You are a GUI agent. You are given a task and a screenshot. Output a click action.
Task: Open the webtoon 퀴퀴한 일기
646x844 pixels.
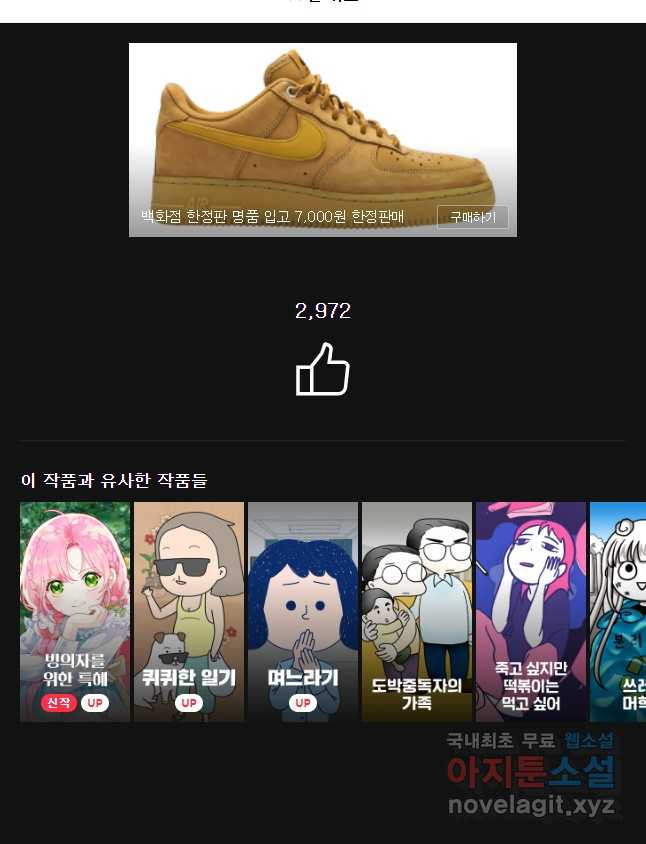tap(189, 610)
